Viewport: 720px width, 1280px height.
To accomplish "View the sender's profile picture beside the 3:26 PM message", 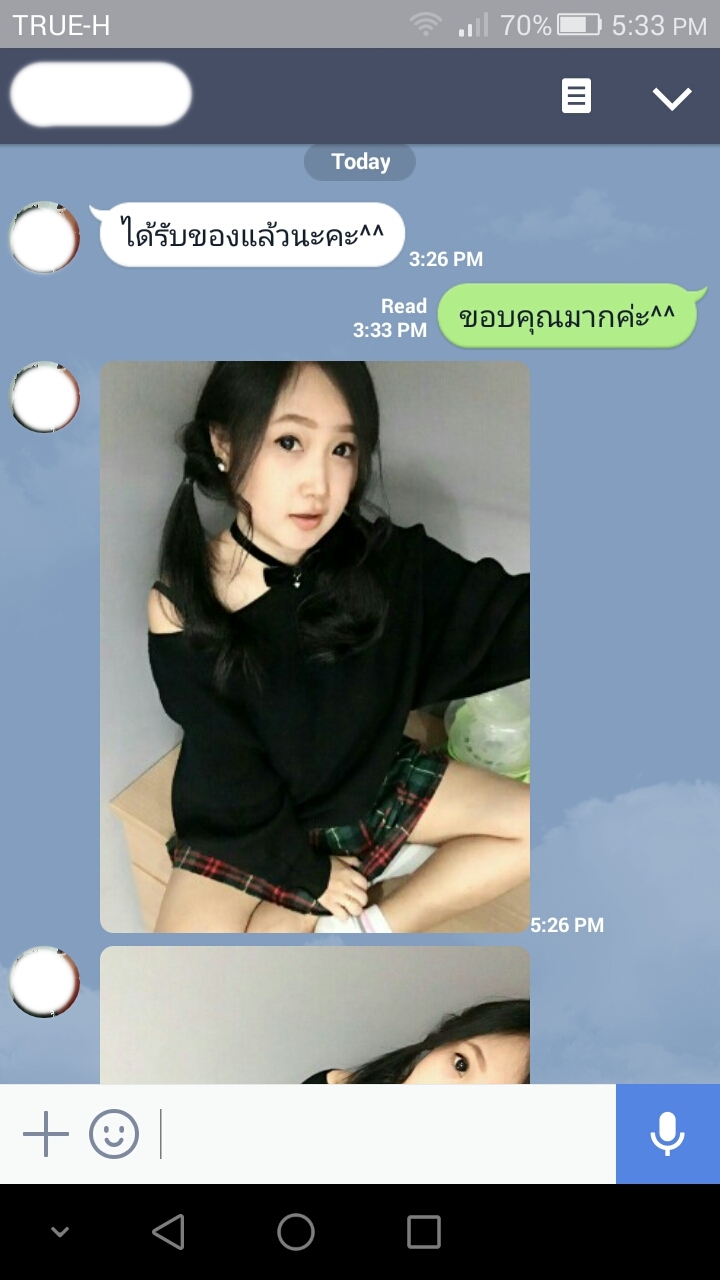I will coord(44,238).
